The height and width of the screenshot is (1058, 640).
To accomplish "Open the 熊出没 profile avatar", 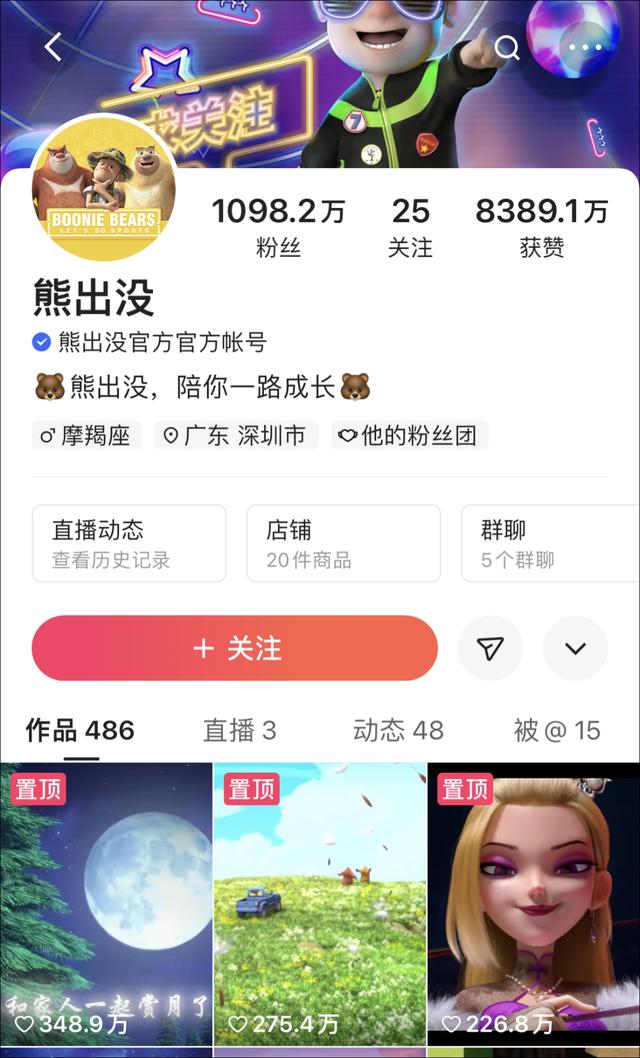I will tap(104, 188).
